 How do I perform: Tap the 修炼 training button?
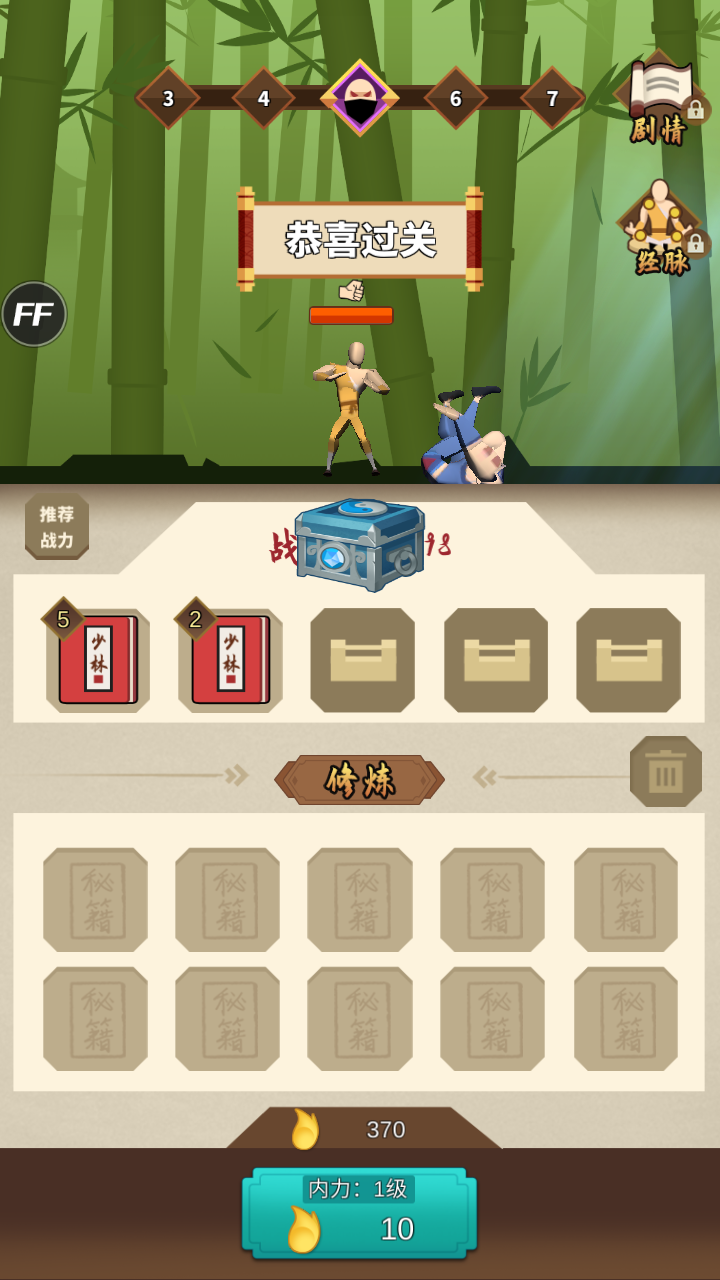[x=360, y=780]
